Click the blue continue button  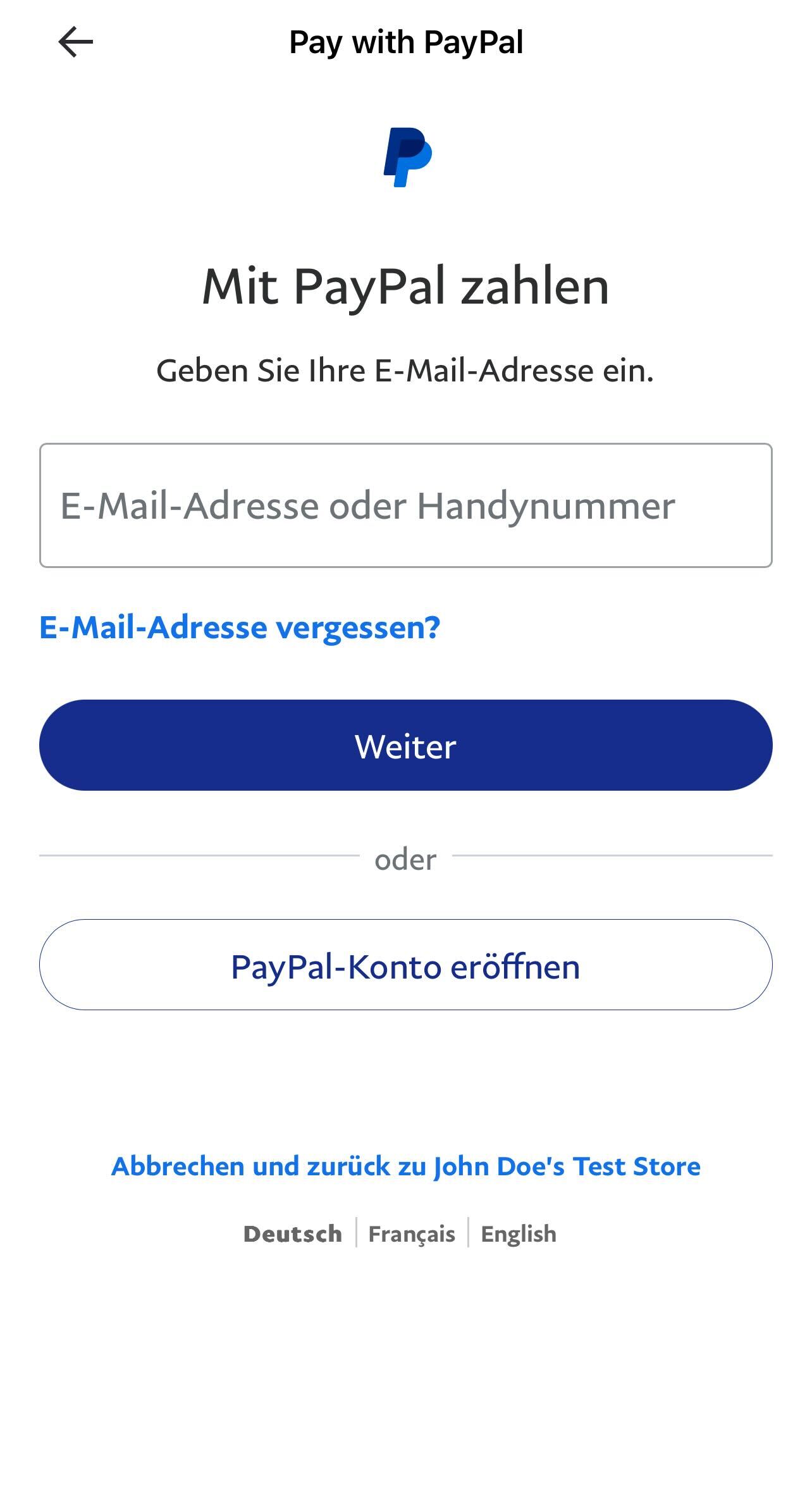coord(406,745)
